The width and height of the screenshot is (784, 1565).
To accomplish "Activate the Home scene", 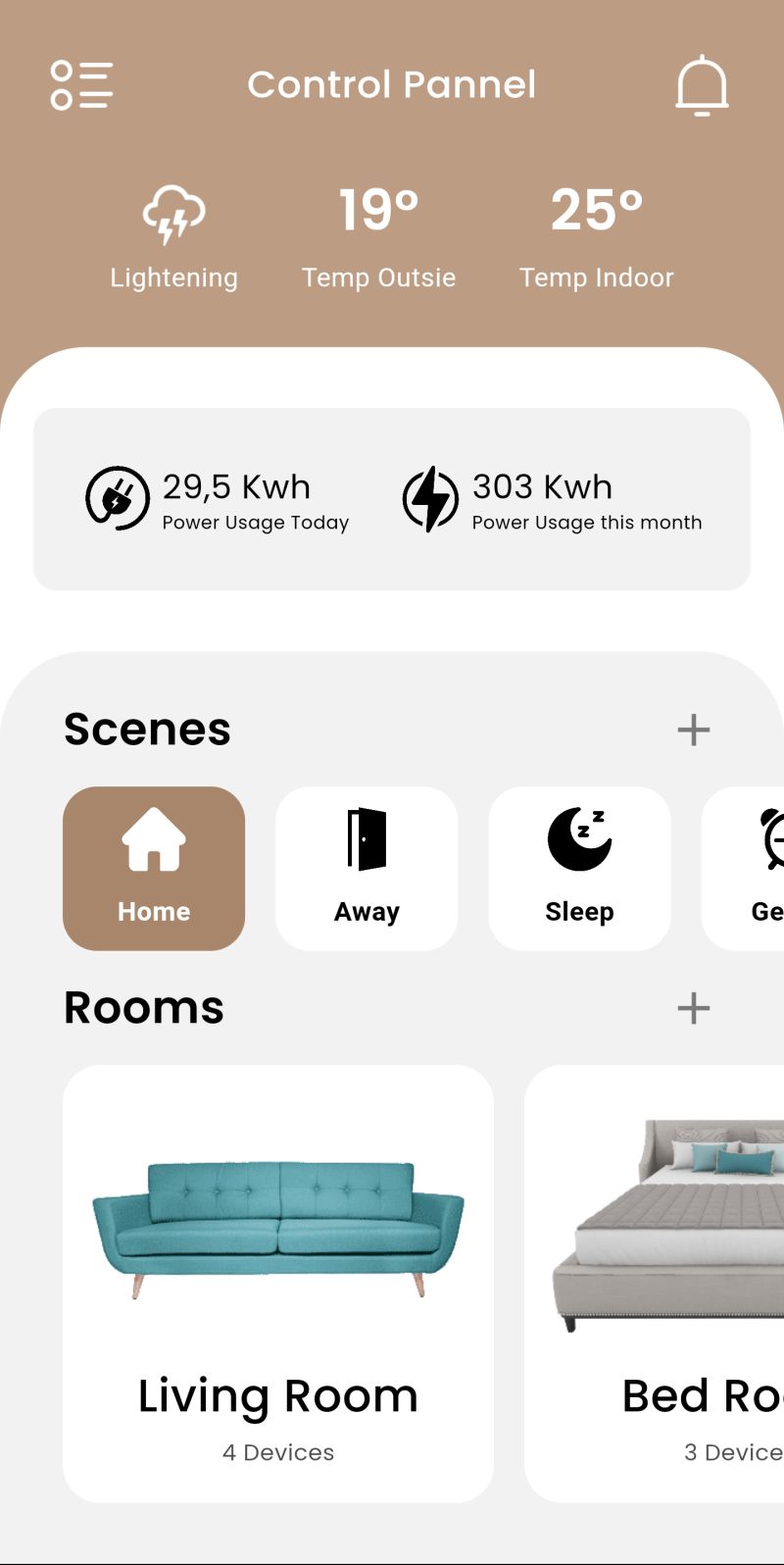I will [154, 868].
